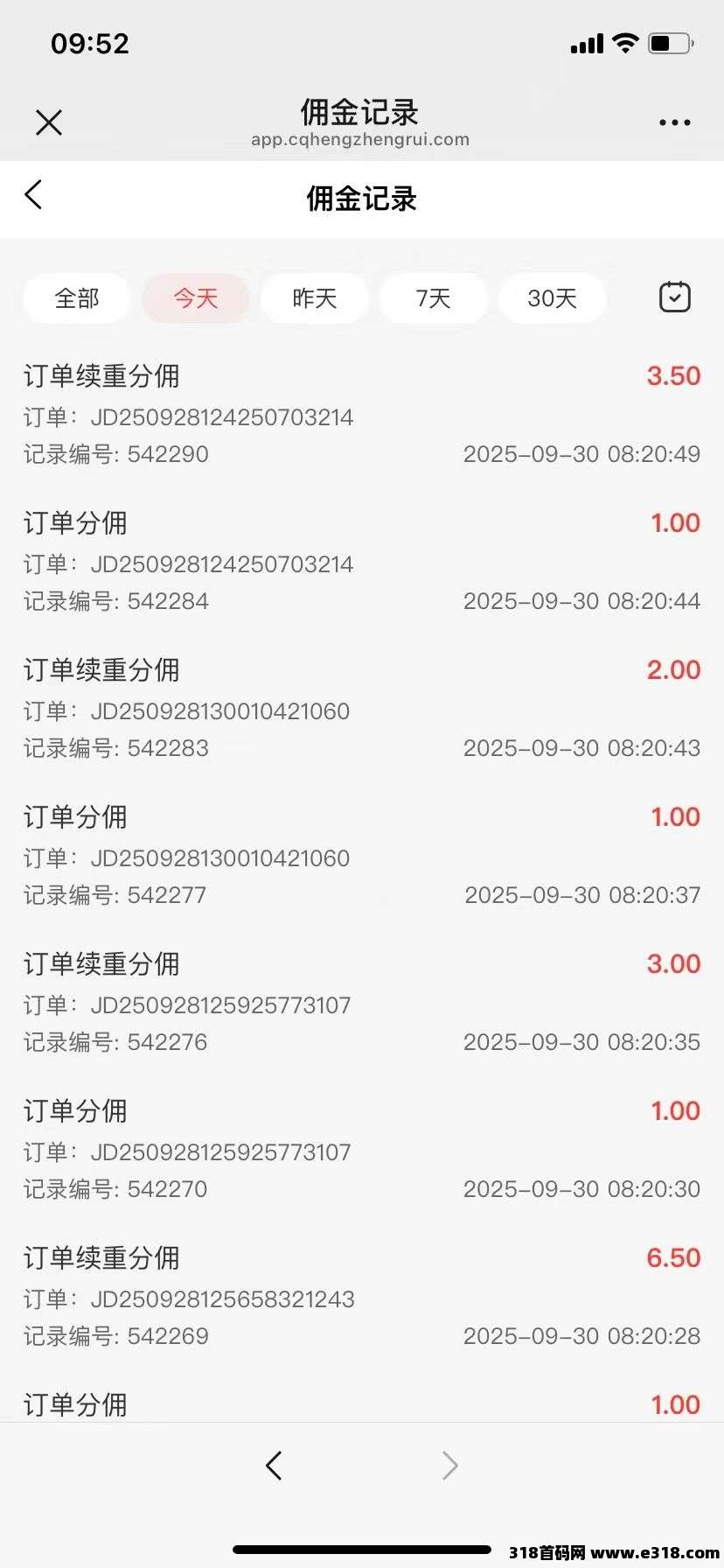Viewport: 724px width, 1568px height.
Task: Show records for the last 7天
Action: 433,298
